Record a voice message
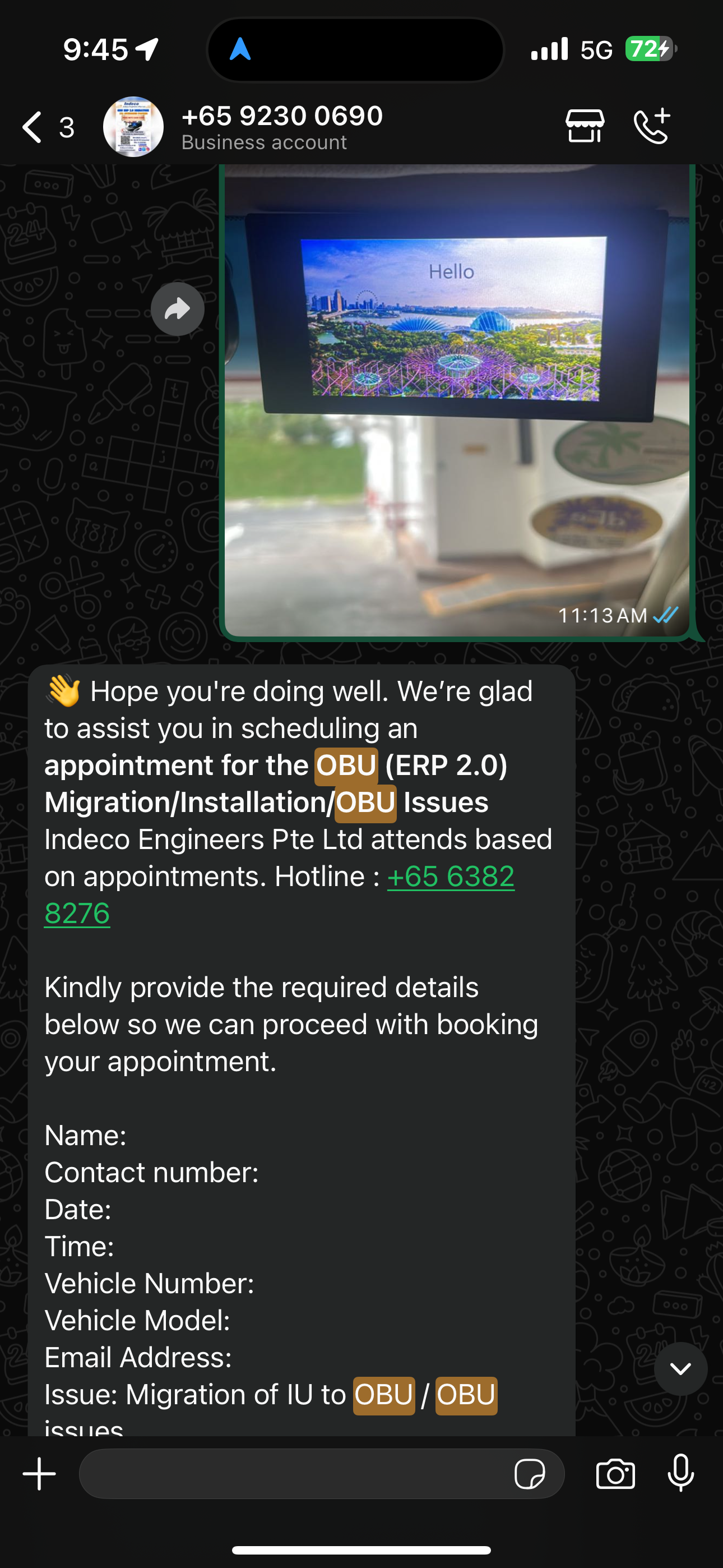Image resolution: width=723 pixels, height=1568 pixels. coord(680,1474)
